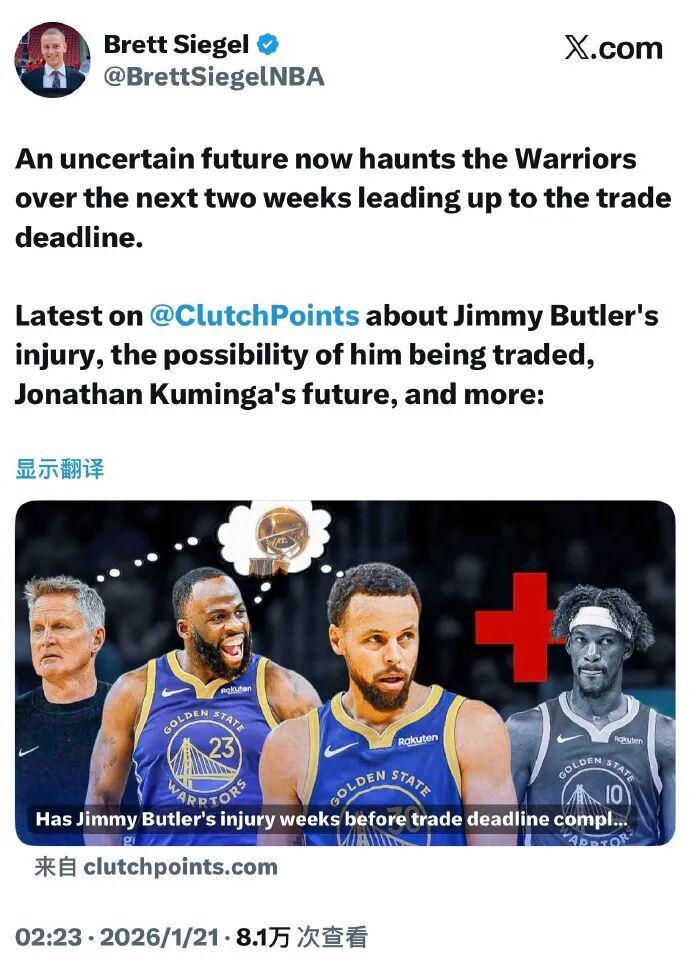The width and height of the screenshot is (690, 973).
Task: Tap 显示翻译 to translate the post
Action: click(60, 468)
